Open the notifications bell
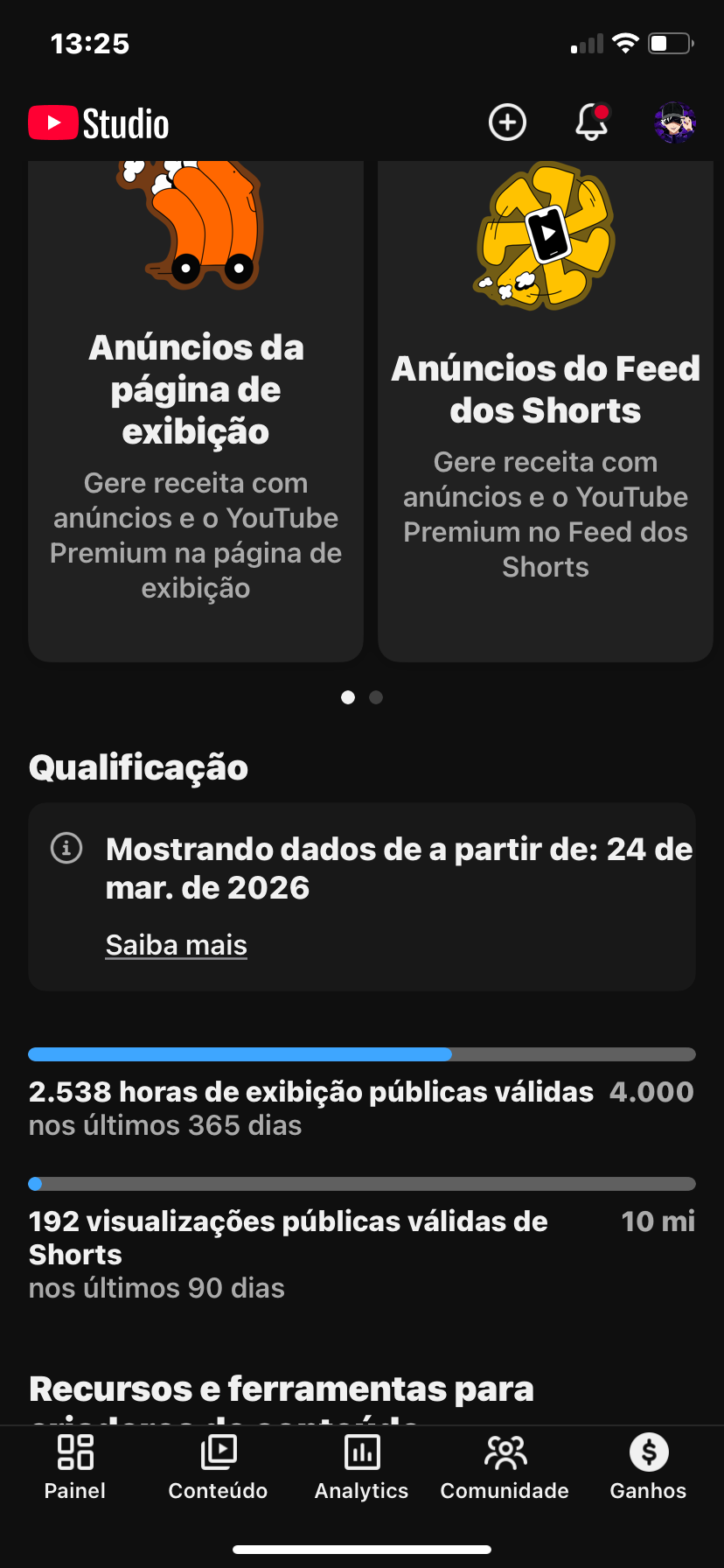Image resolution: width=724 pixels, height=1568 pixels. 591,122
